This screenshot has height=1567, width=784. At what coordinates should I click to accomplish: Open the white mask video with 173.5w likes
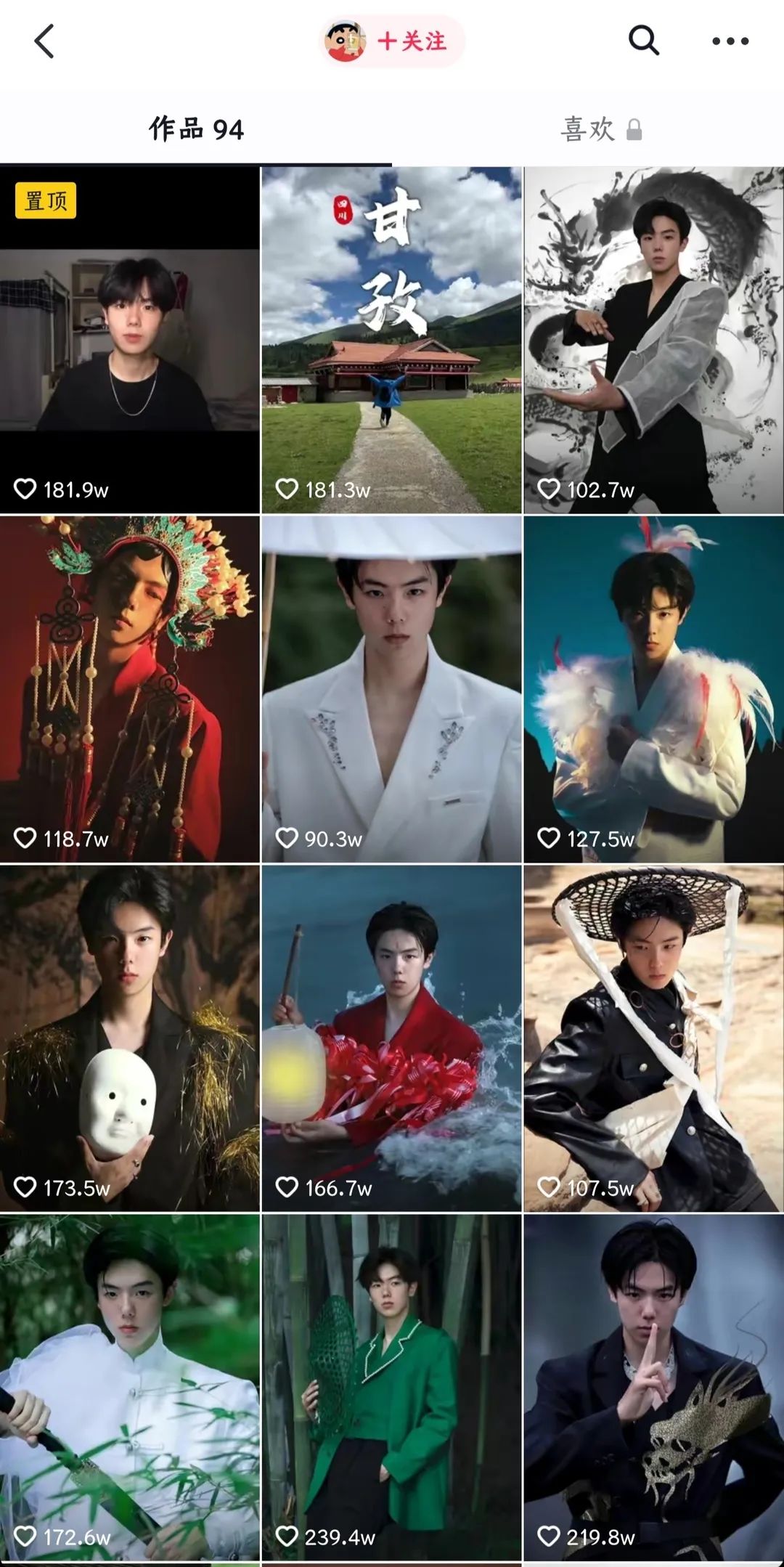[x=129, y=1037]
